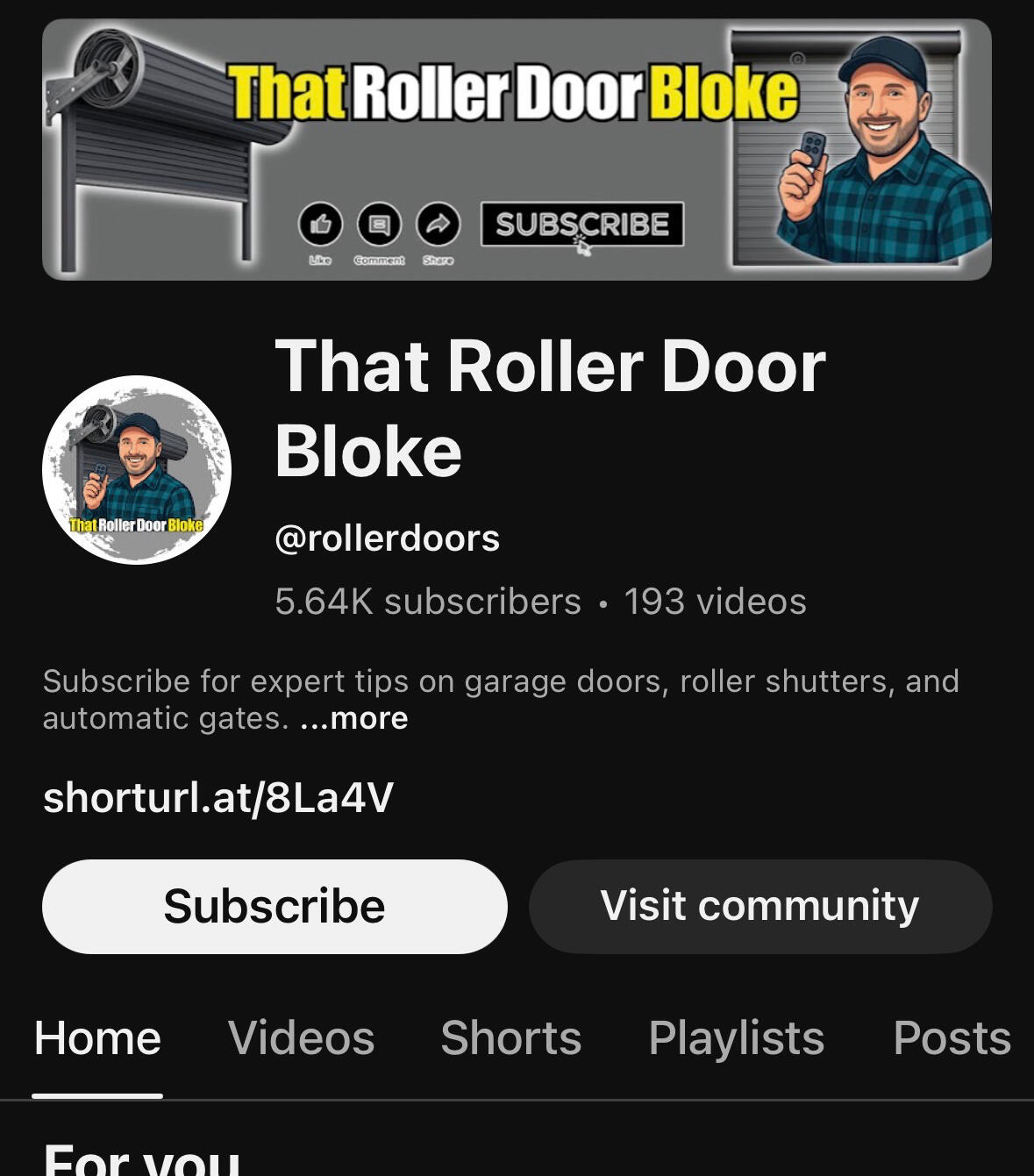
Task: Switch to the Shorts tab
Action: tap(510, 1038)
